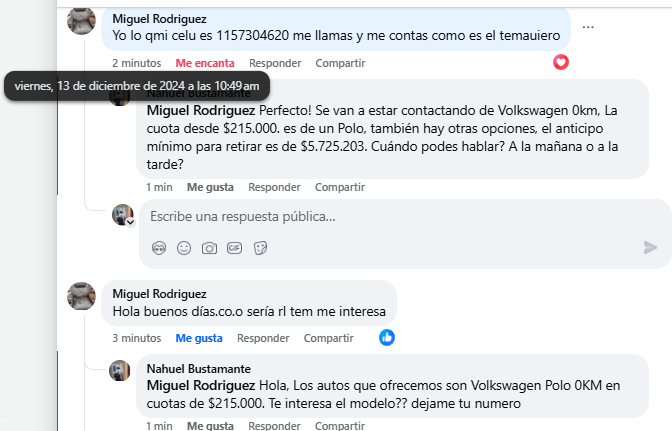
Task: Like Nahuel's reply about Polo cuota
Action: tap(210, 187)
